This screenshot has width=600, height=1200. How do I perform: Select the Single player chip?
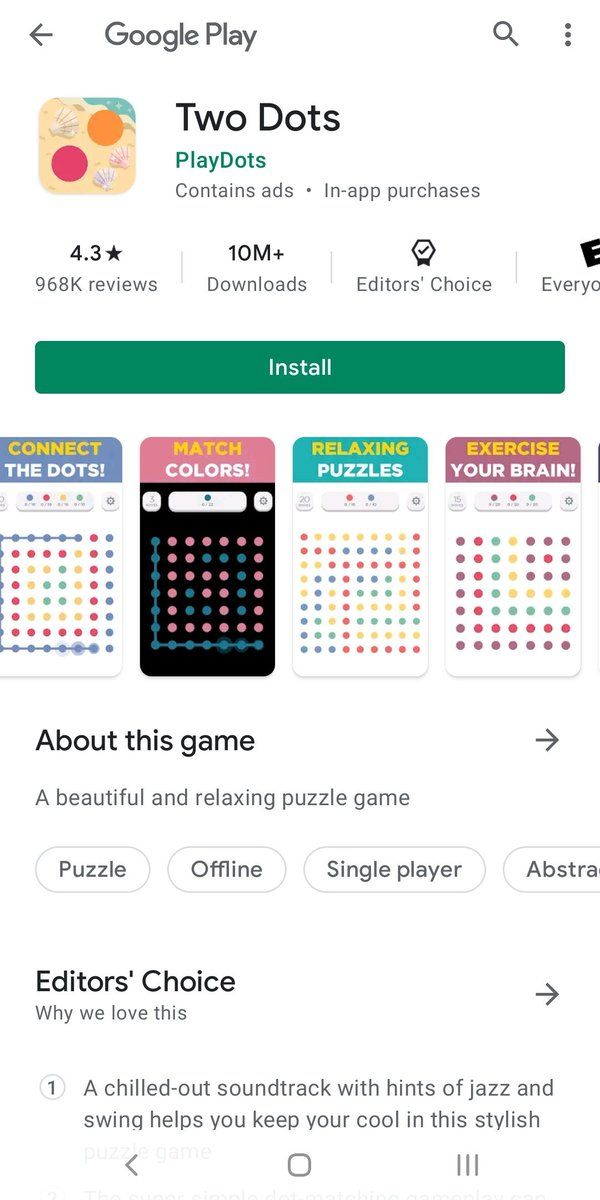point(394,869)
